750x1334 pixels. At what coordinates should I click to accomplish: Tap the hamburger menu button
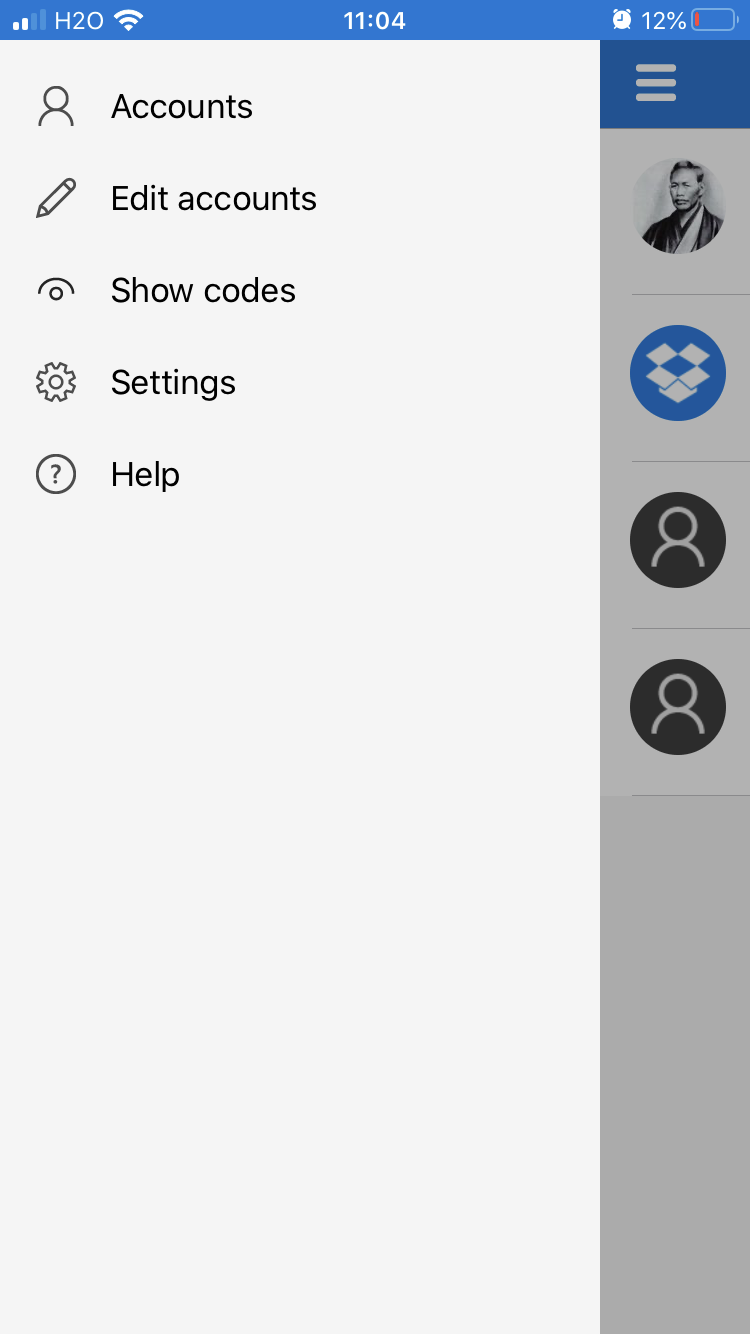[x=656, y=83]
